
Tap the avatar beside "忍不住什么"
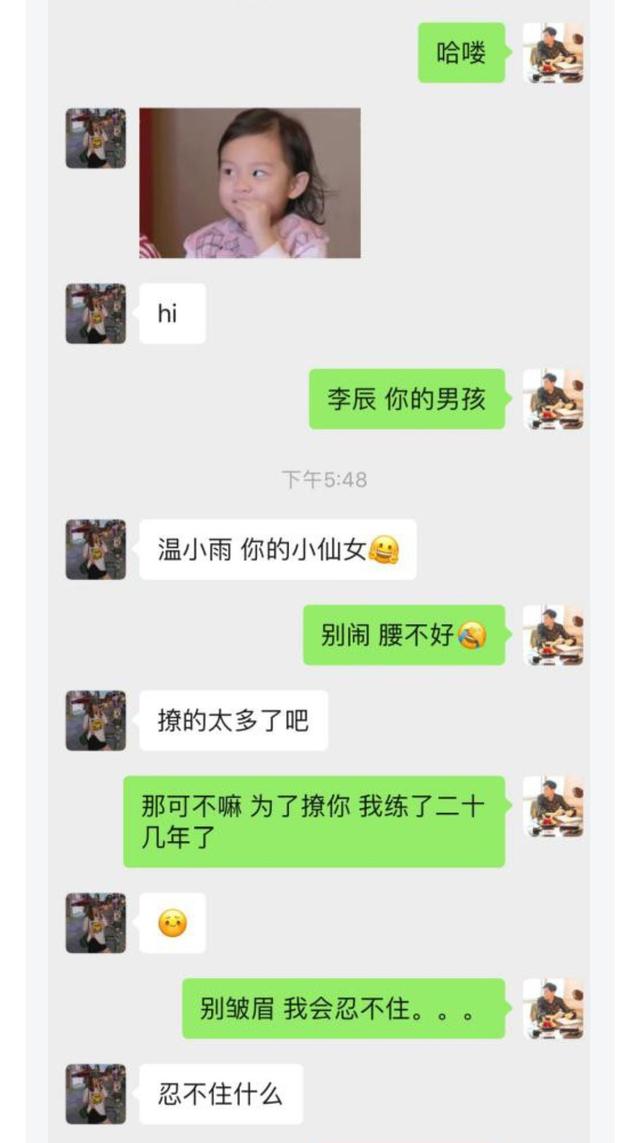click(96, 1093)
